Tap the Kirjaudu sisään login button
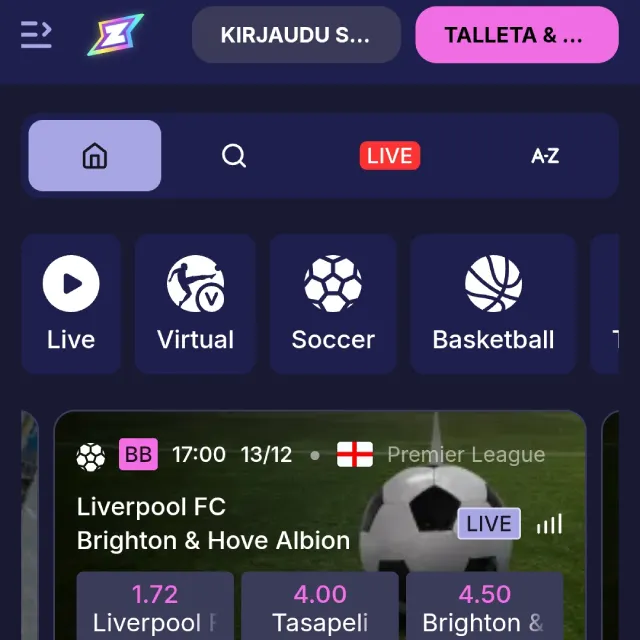 (x=296, y=35)
